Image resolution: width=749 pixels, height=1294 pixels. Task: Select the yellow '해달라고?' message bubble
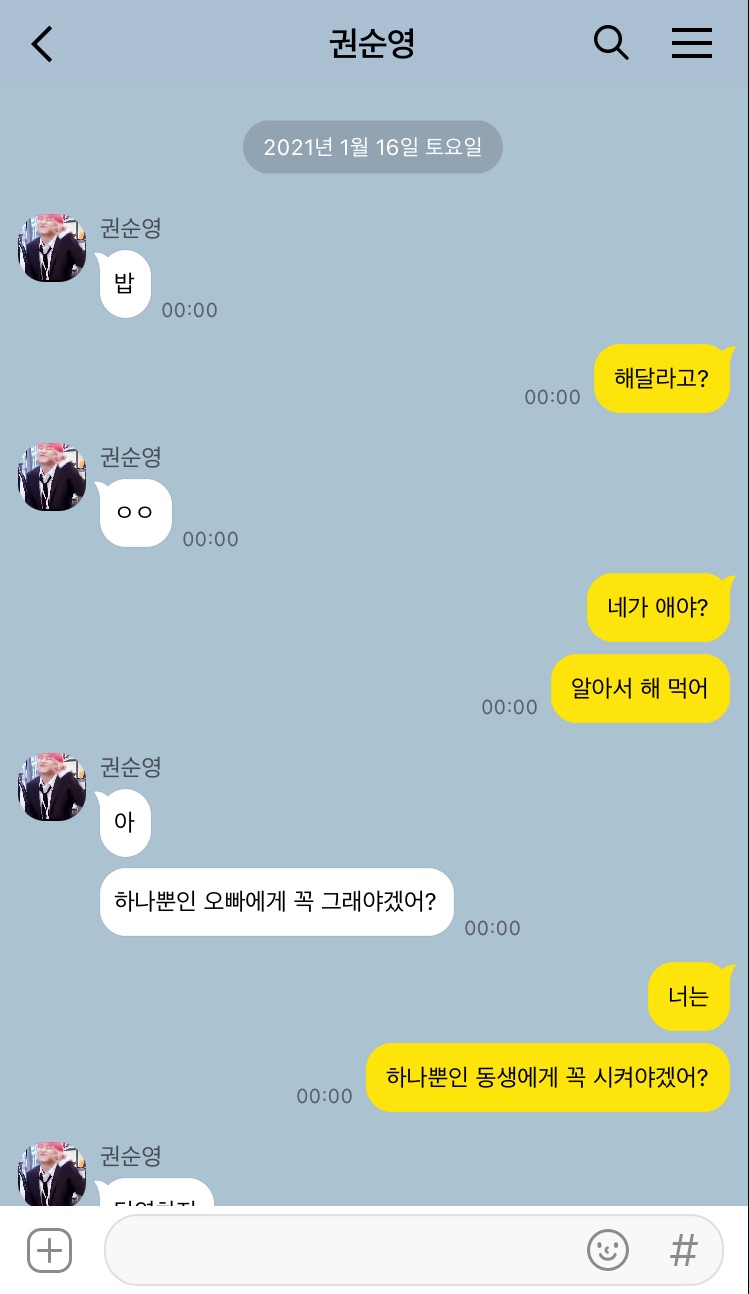[x=663, y=378]
